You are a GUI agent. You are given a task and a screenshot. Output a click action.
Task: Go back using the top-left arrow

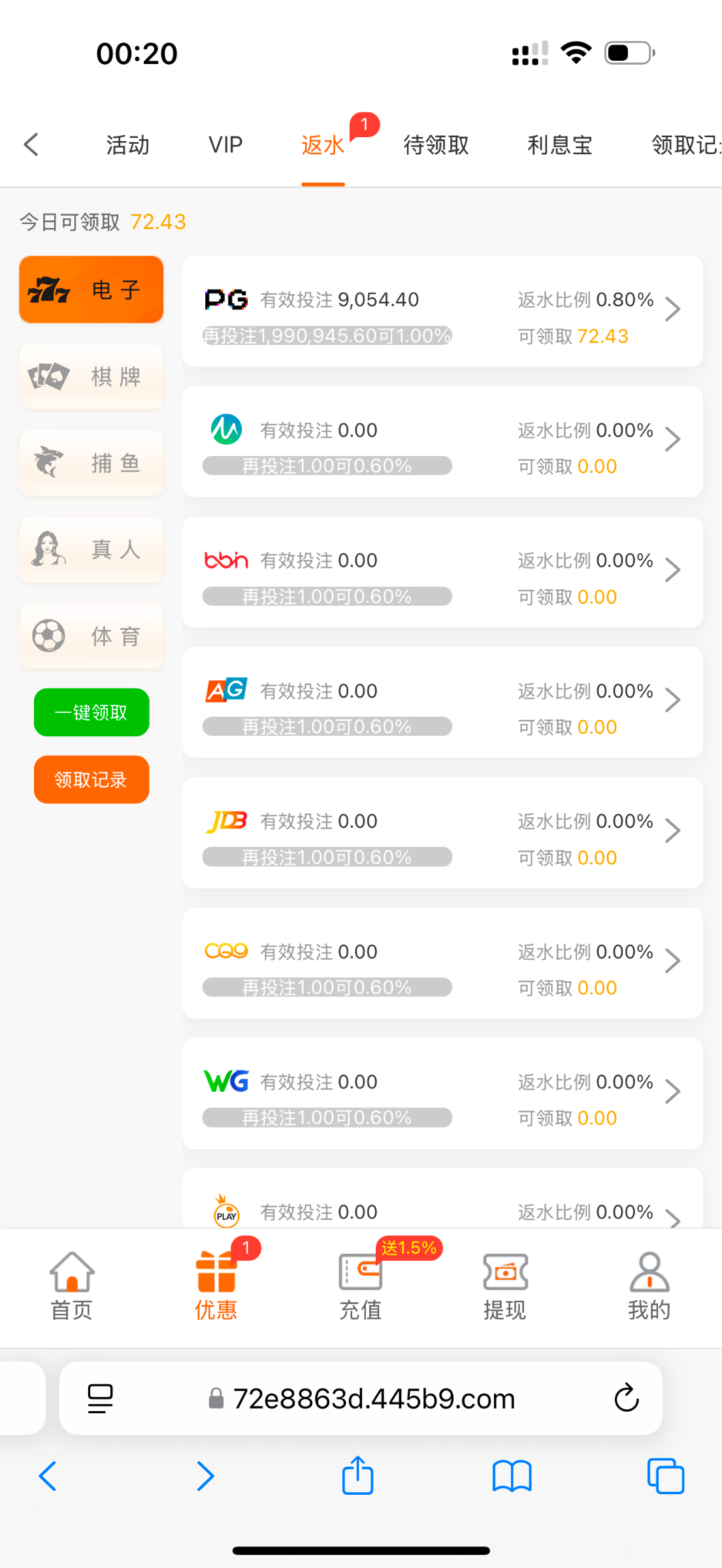31,144
